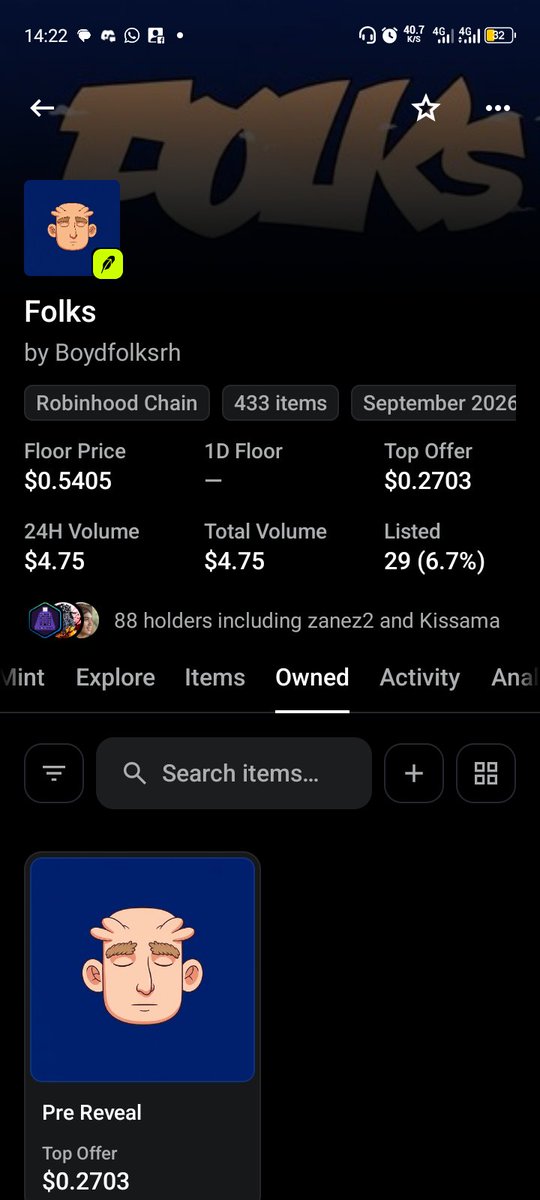Switch to the Items tab
Viewport: 540px width, 1200px height.
tap(215, 677)
